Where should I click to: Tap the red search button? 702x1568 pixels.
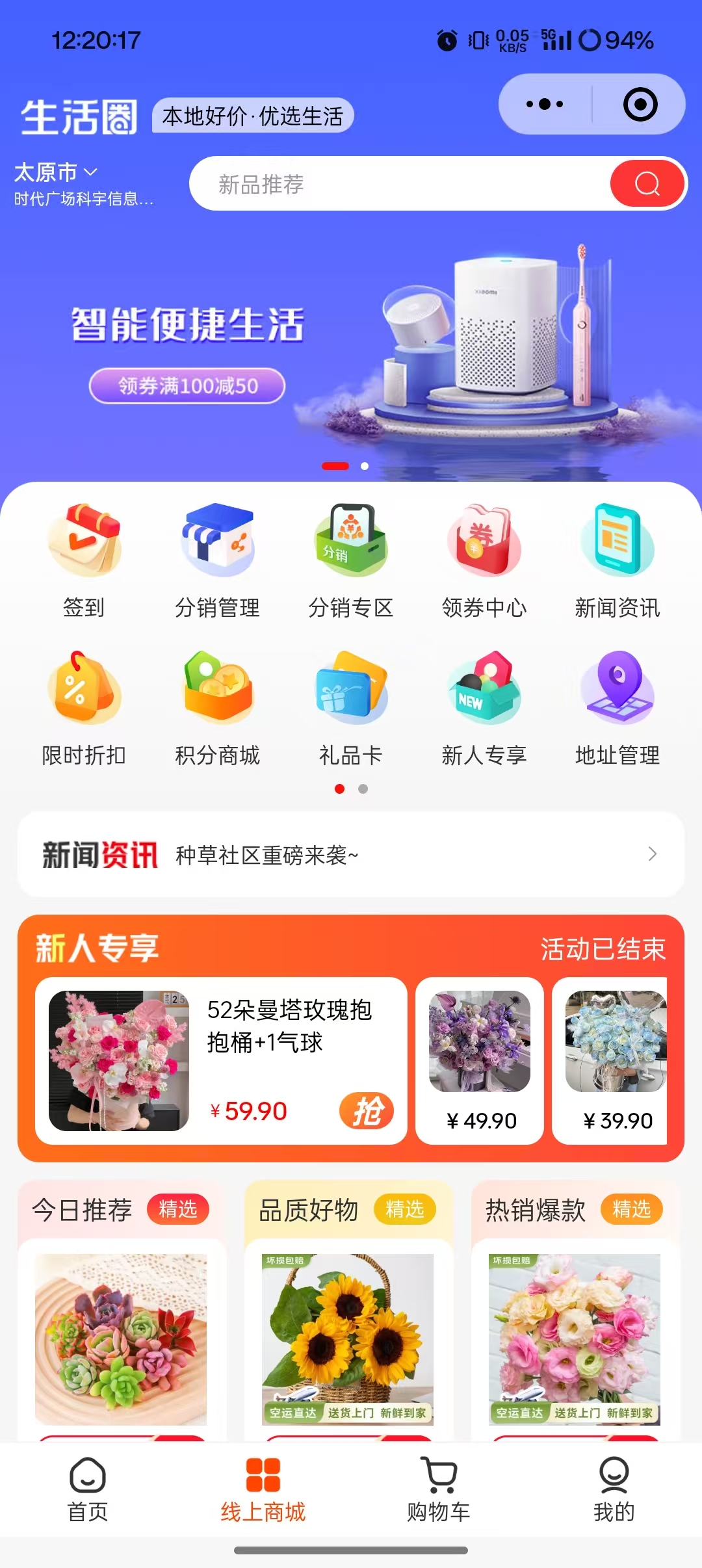[647, 184]
